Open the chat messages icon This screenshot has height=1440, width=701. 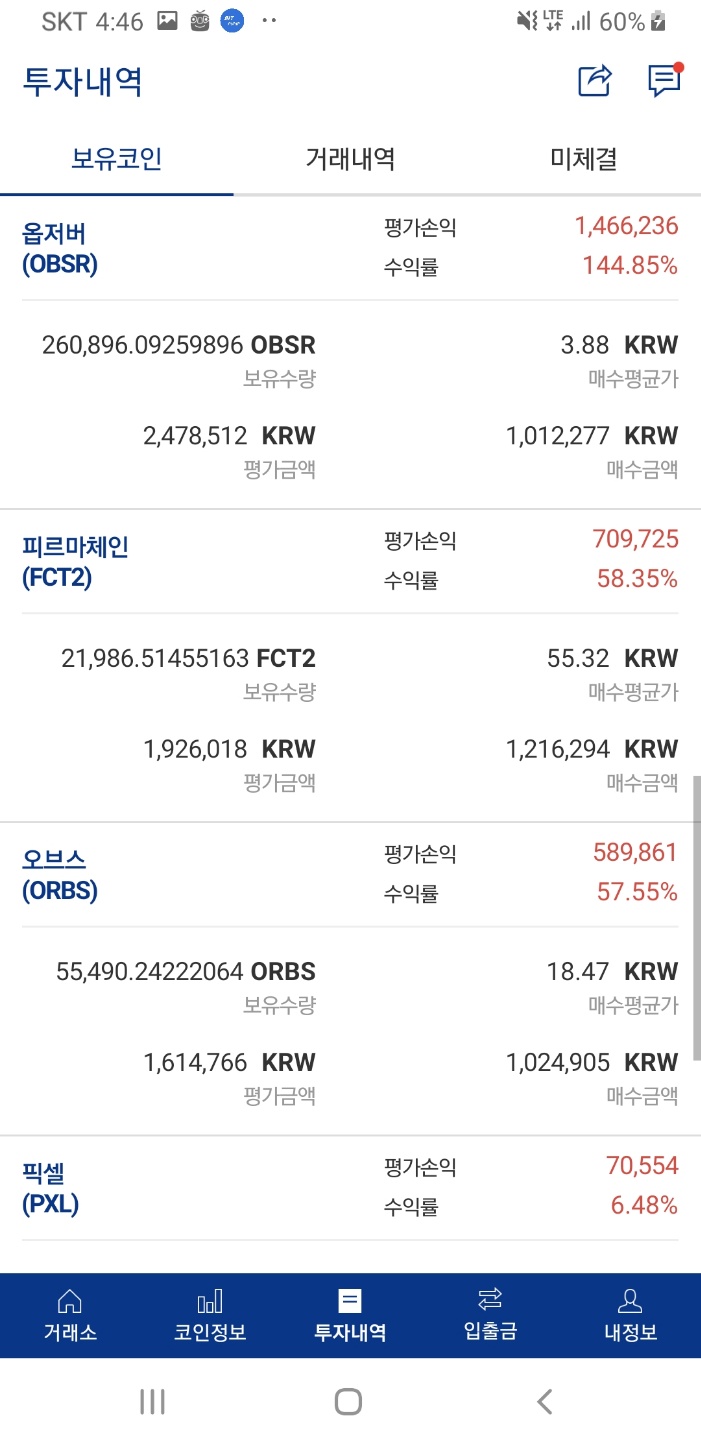pyautogui.click(x=663, y=81)
